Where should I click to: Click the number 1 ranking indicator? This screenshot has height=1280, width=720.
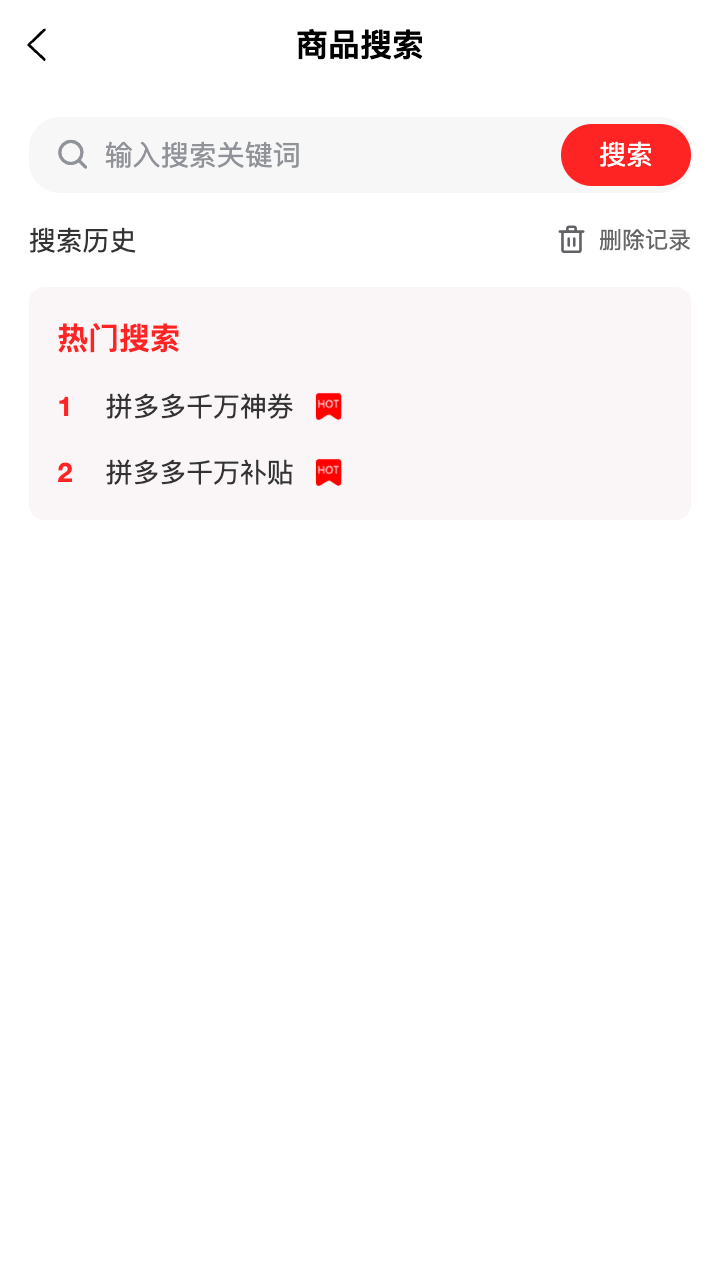click(64, 406)
